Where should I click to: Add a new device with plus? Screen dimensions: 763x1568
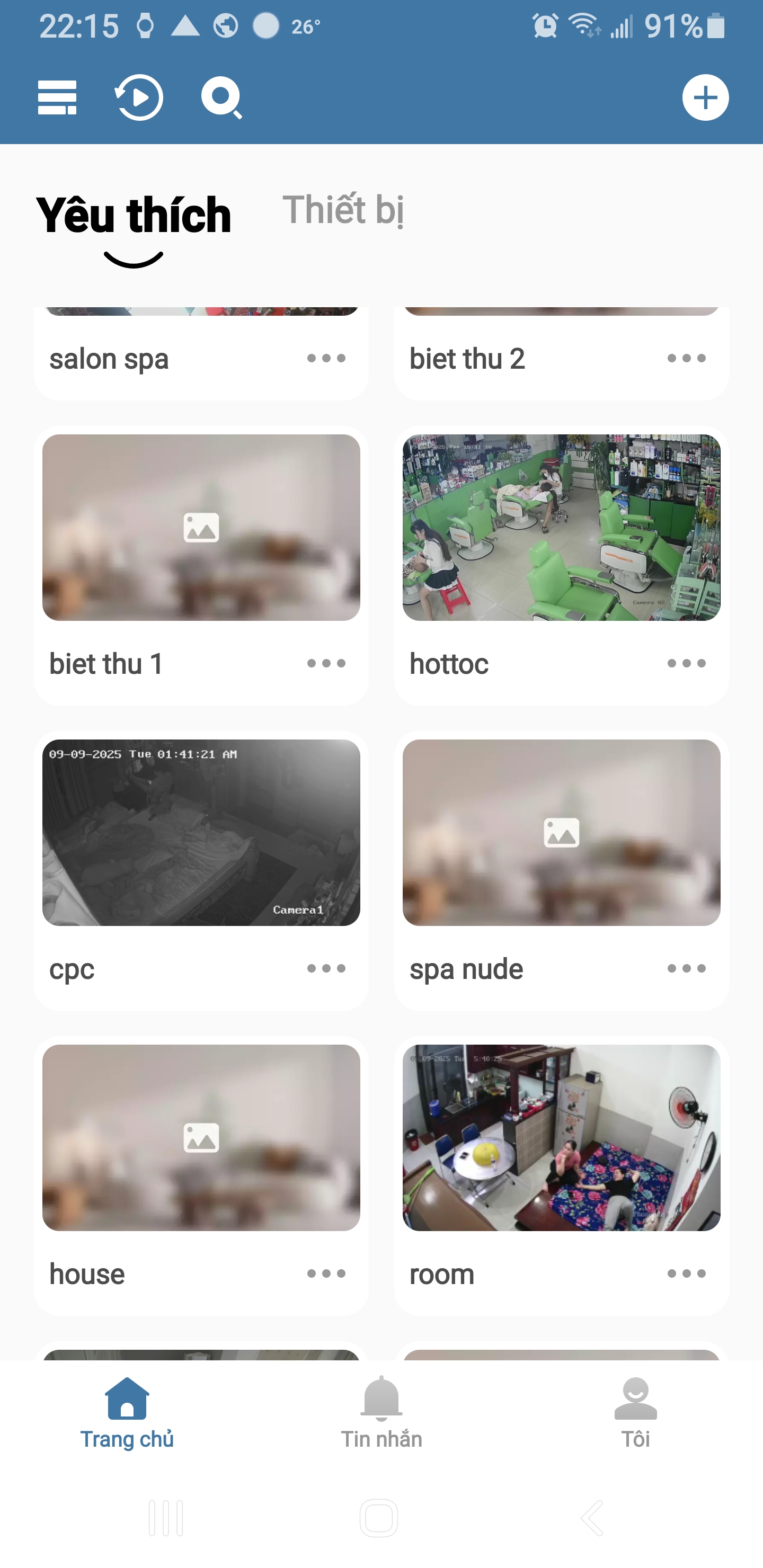705,97
